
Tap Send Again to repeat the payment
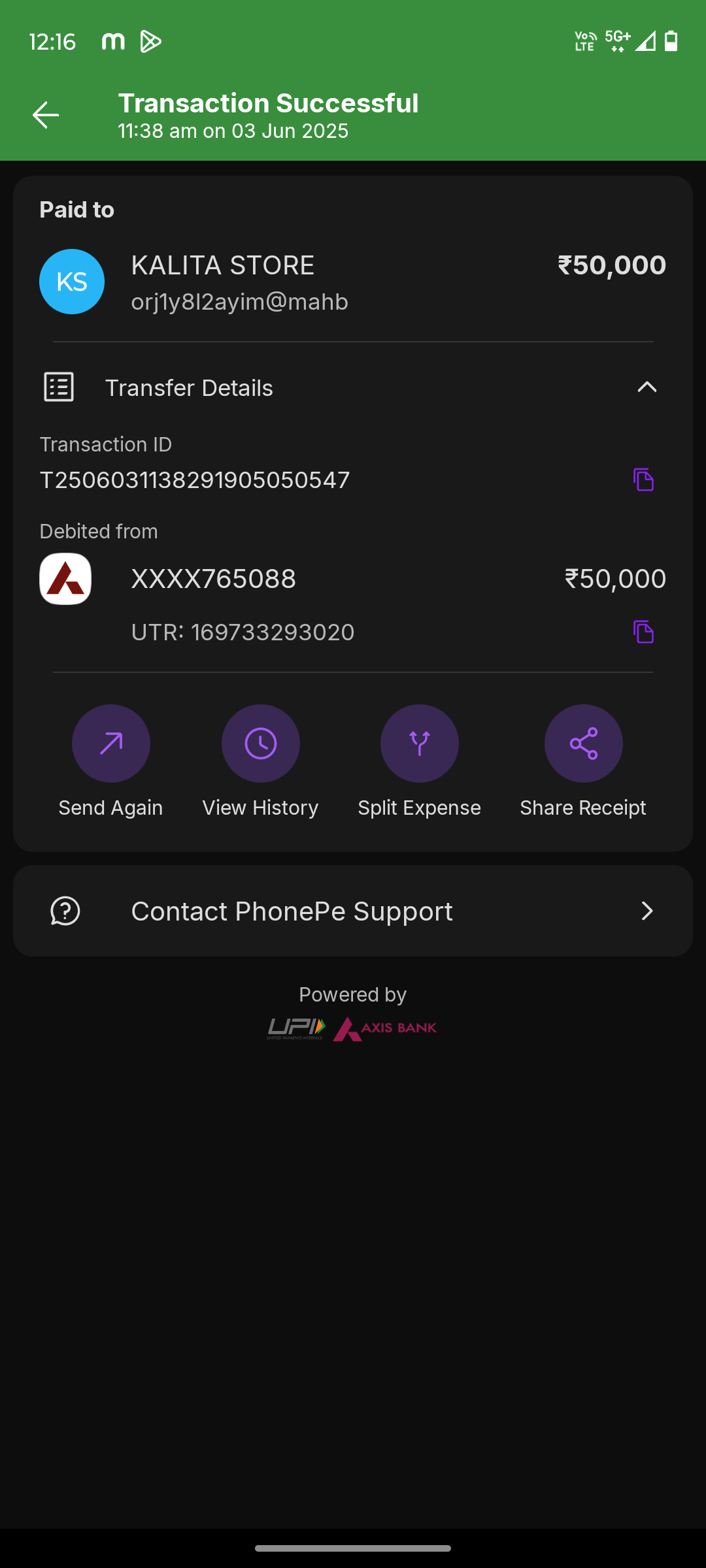pyautogui.click(x=110, y=743)
